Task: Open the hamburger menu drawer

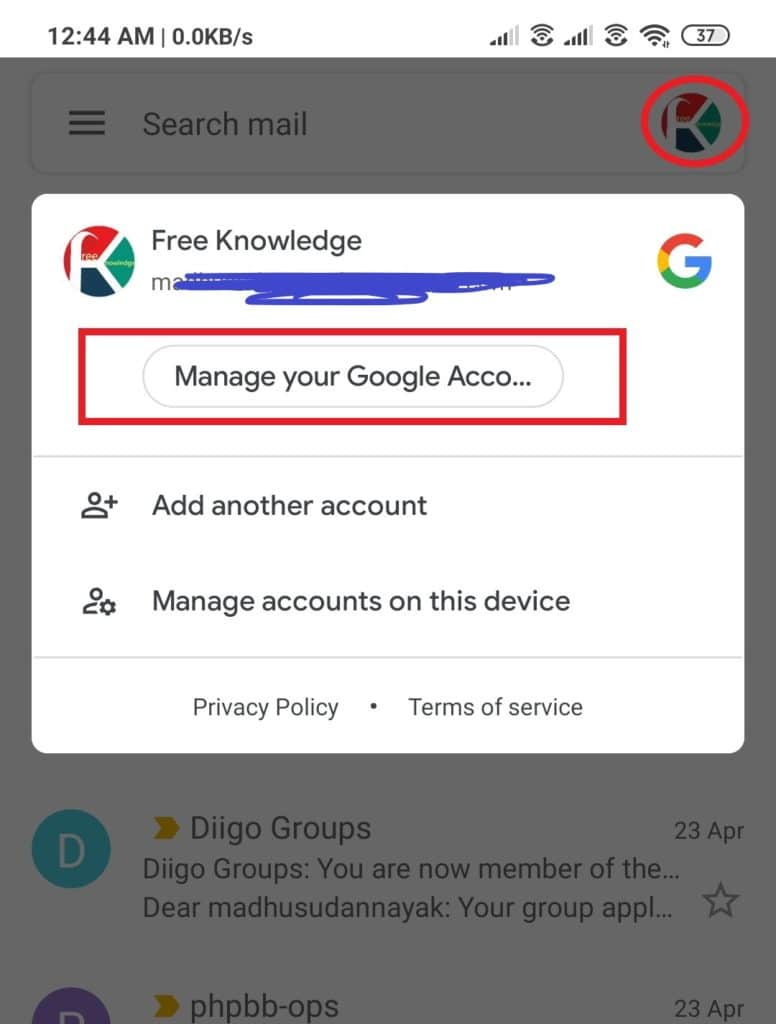Action: point(87,123)
